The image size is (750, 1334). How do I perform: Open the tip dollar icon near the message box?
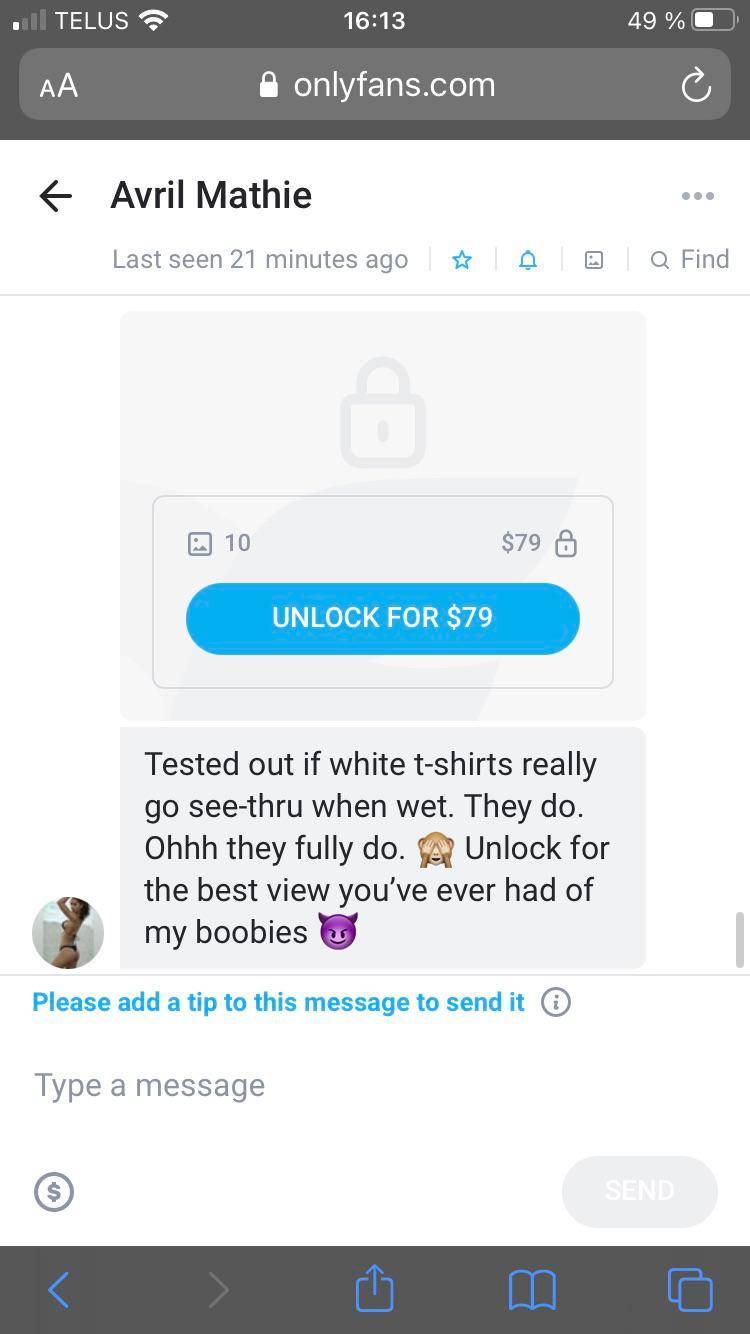coord(54,1192)
